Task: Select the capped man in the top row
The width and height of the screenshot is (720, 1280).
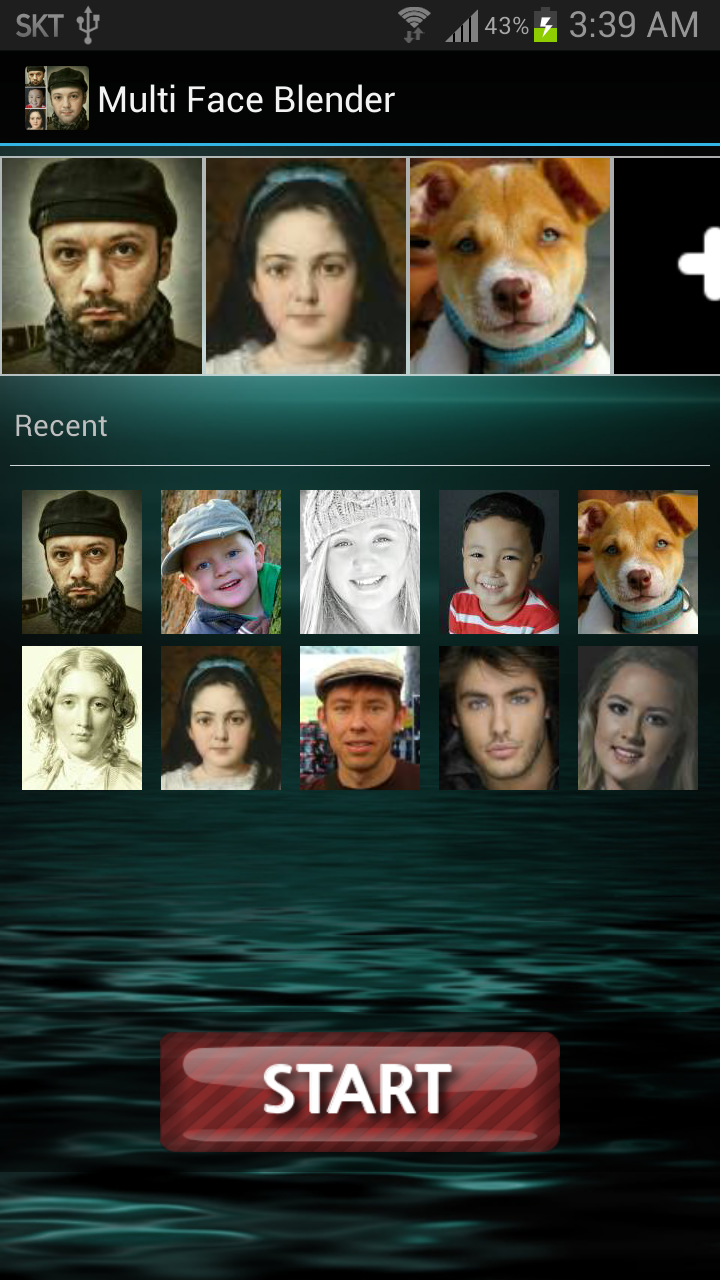Action: click(102, 266)
